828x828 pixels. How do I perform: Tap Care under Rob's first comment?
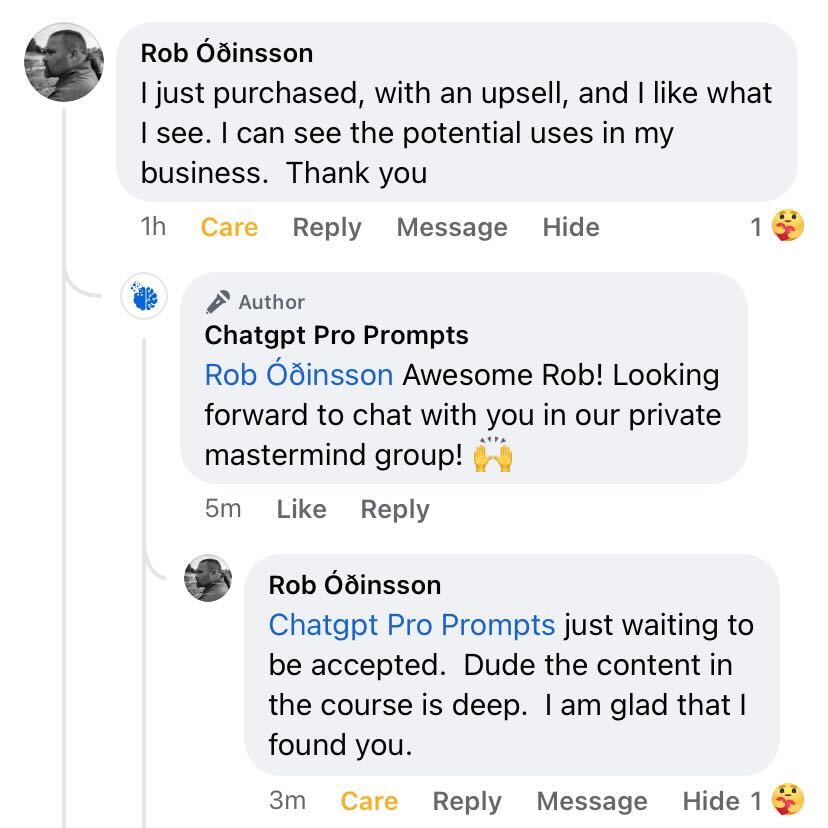click(229, 227)
